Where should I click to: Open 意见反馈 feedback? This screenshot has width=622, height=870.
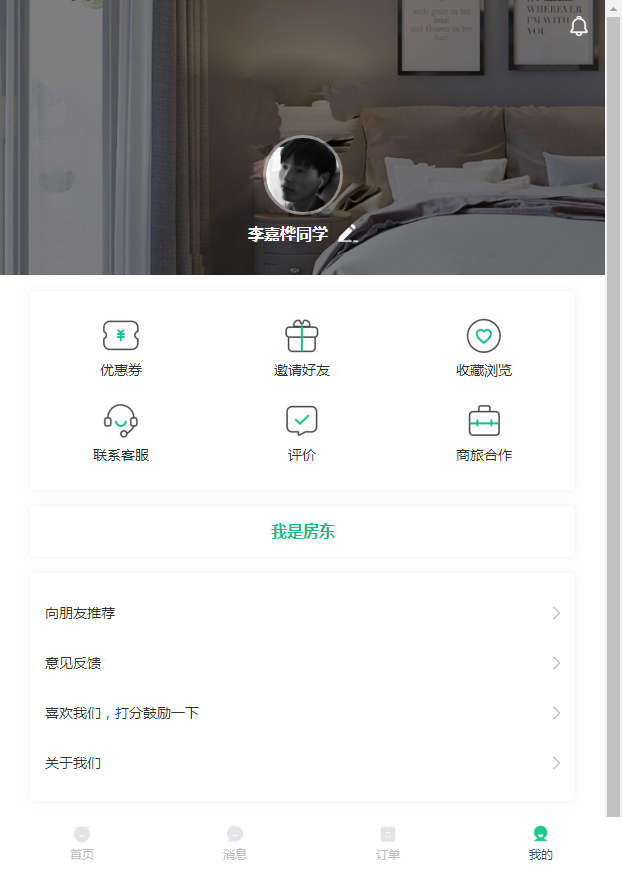pyautogui.click(x=302, y=663)
